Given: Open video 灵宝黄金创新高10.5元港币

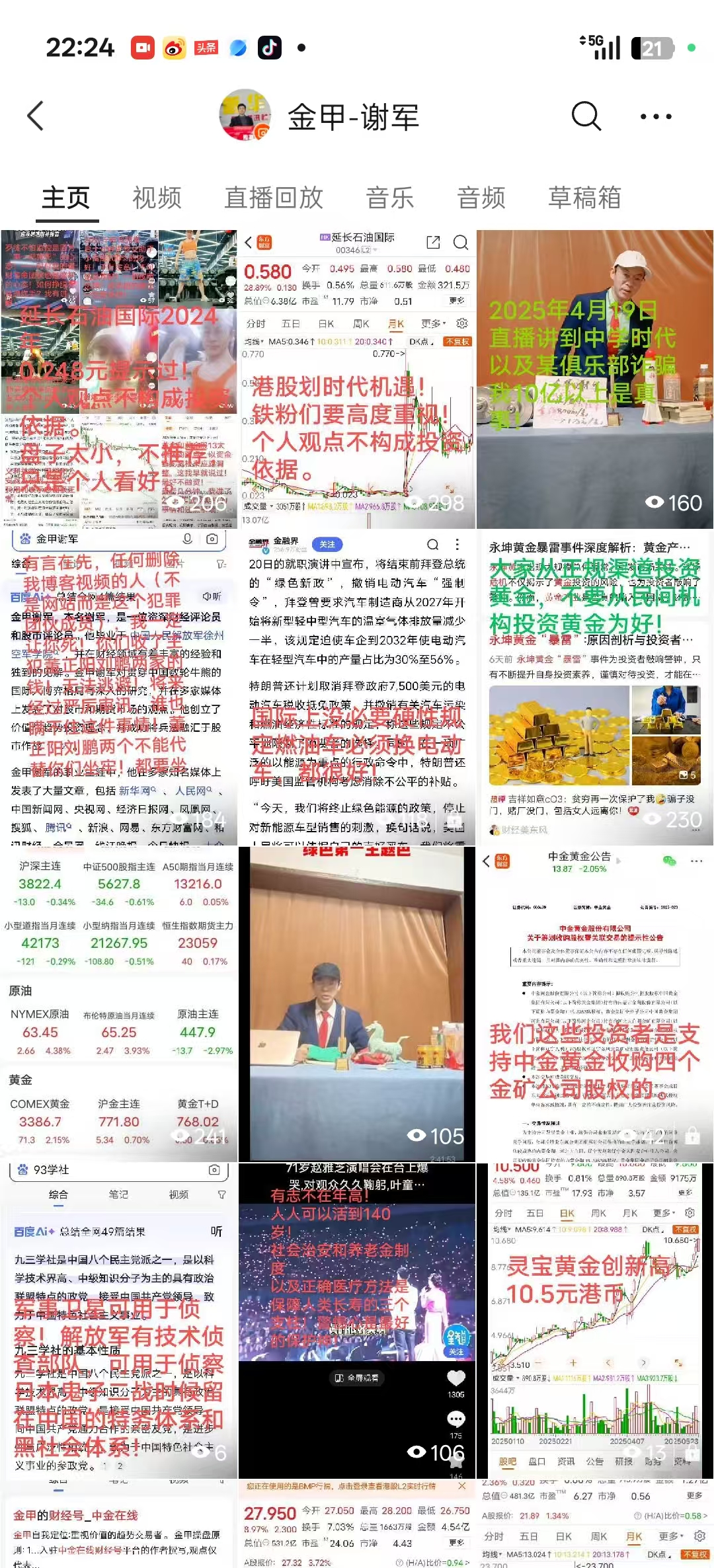Looking at the screenshot, I should (x=594, y=1321).
